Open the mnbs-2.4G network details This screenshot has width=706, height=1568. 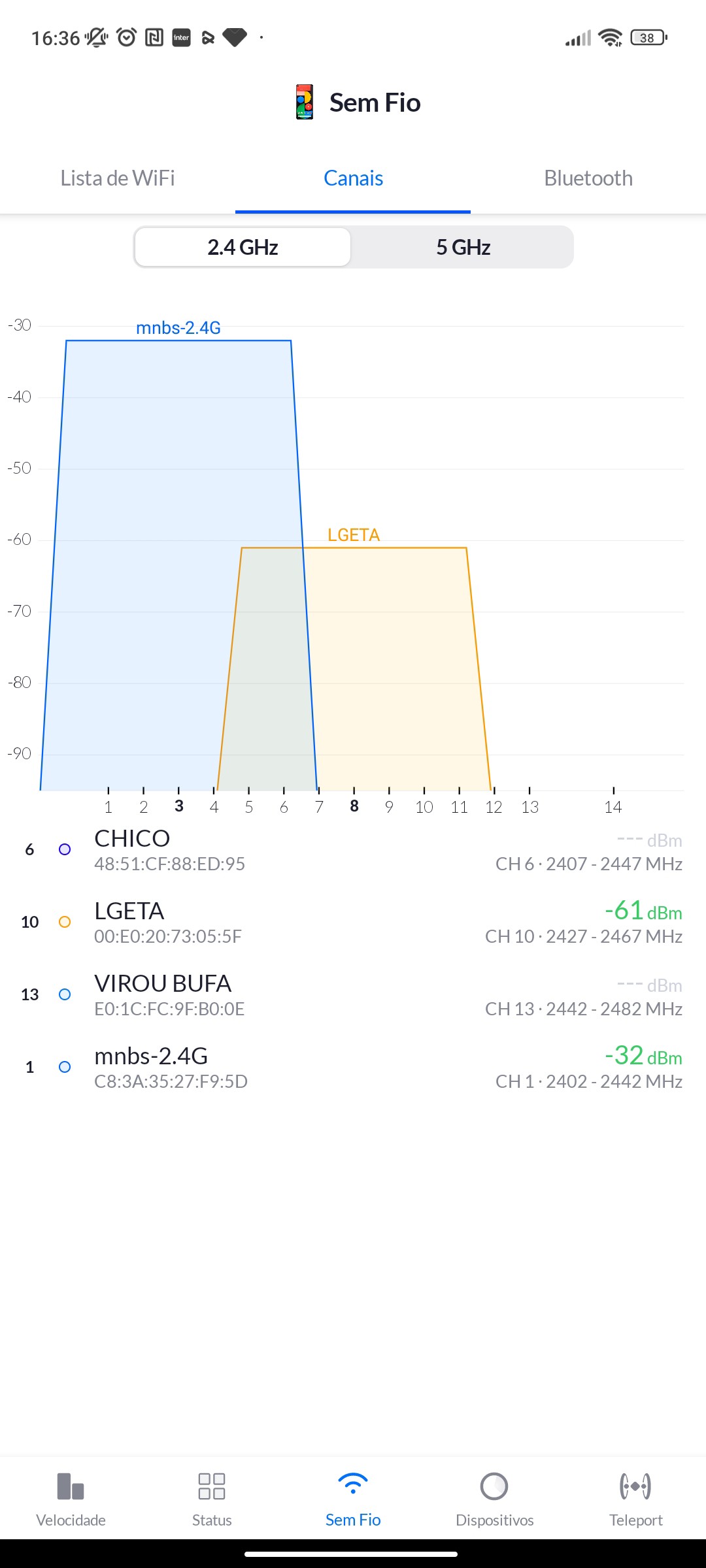tap(353, 1068)
